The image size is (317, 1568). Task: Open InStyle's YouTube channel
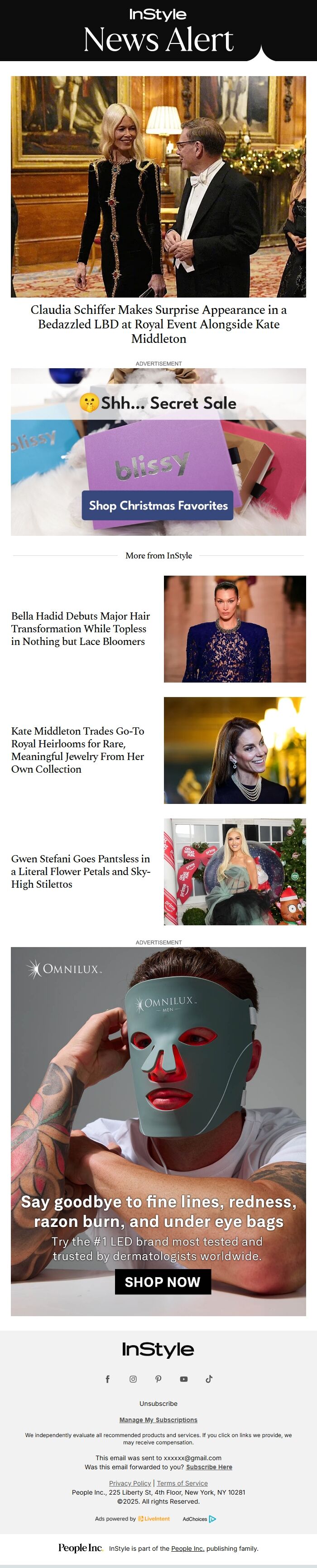tap(184, 1379)
